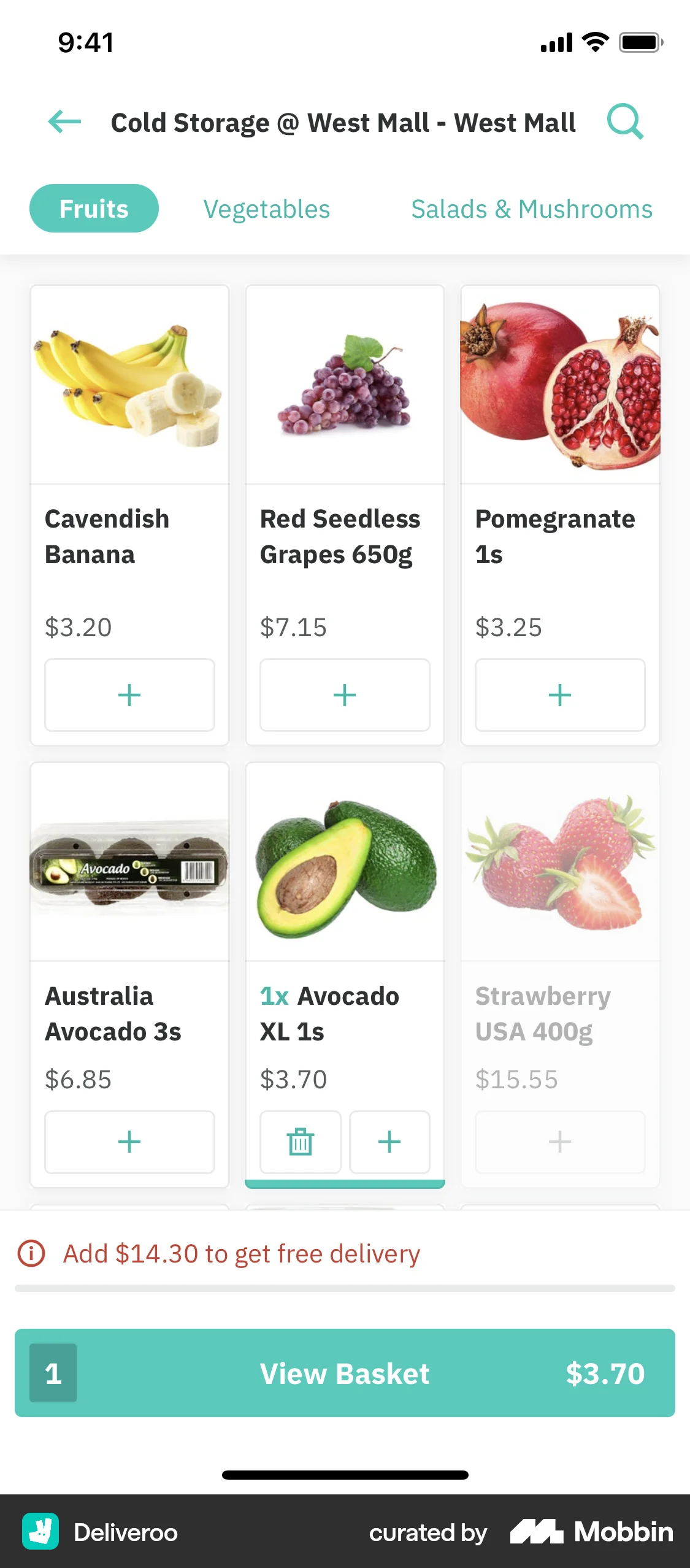Select the Fruits category pill
Viewport: 690px width, 1568px height.
click(x=94, y=209)
